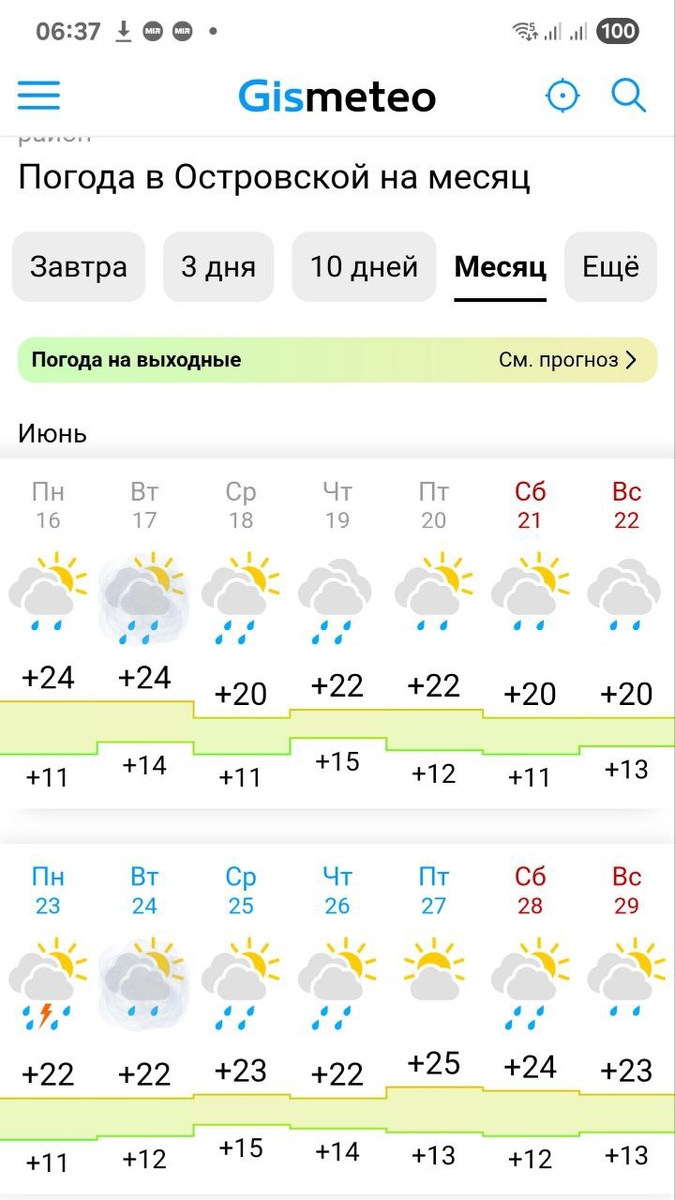Detect my current location
The height and width of the screenshot is (1200, 675).
[x=562, y=96]
